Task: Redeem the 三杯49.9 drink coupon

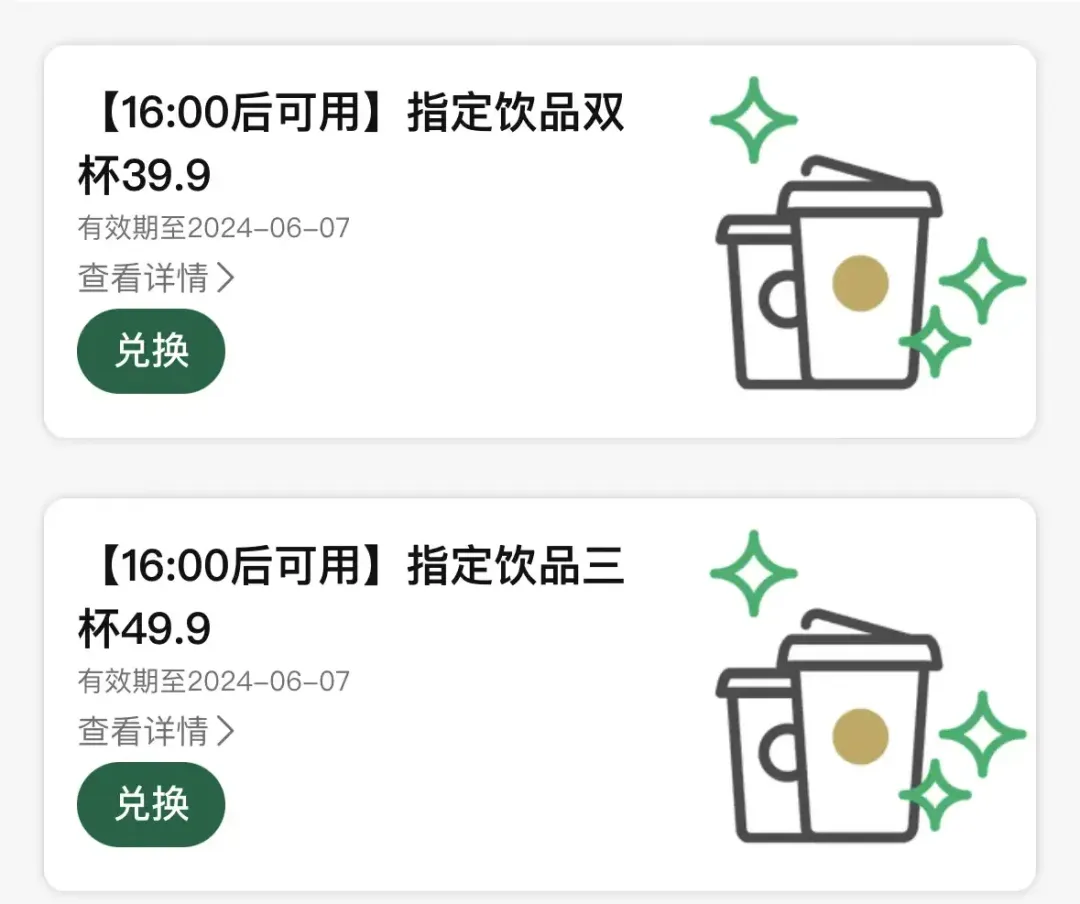Action: [x=151, y=804]
